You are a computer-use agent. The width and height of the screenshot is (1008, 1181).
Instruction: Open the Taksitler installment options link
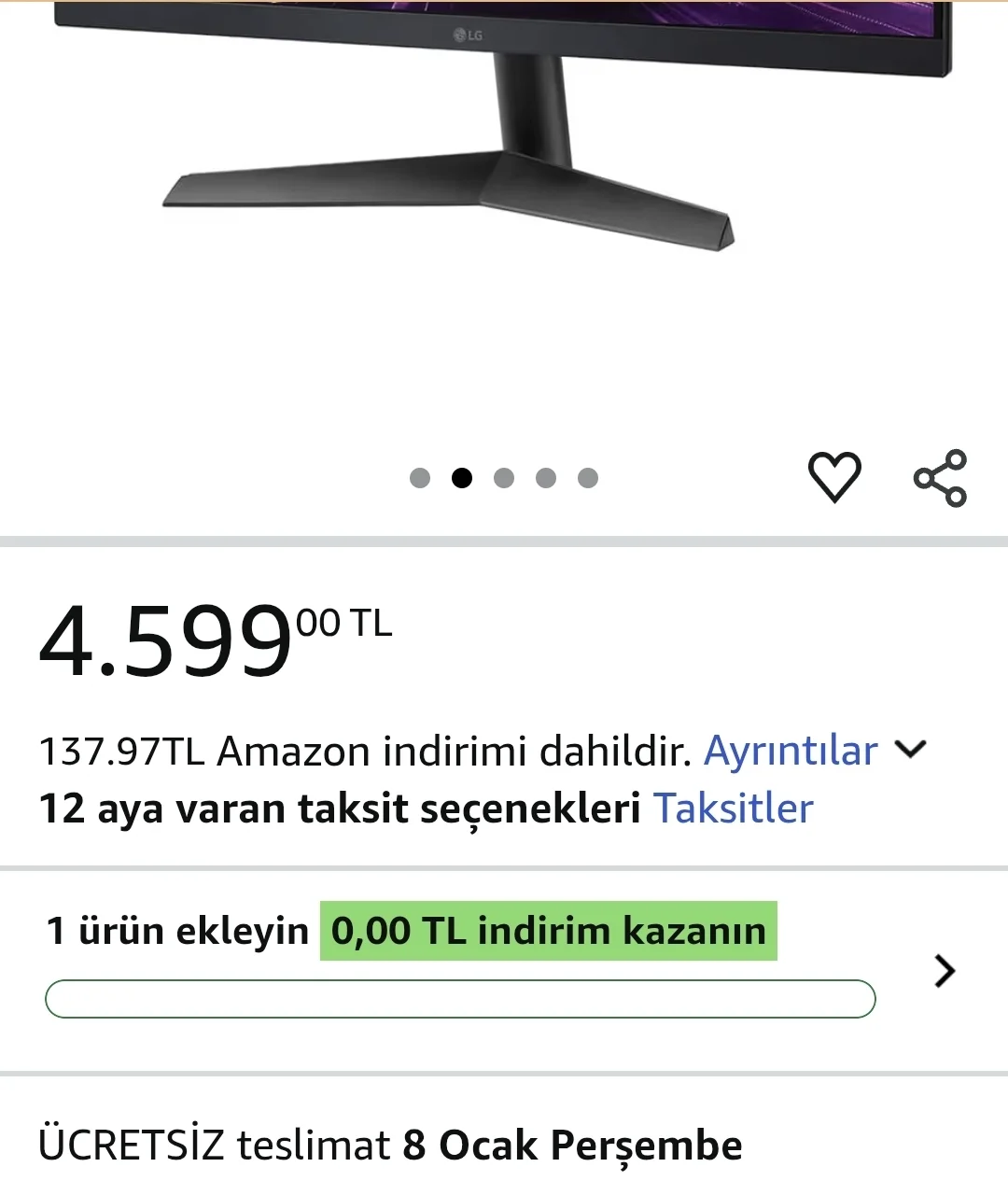click(733, 808)
